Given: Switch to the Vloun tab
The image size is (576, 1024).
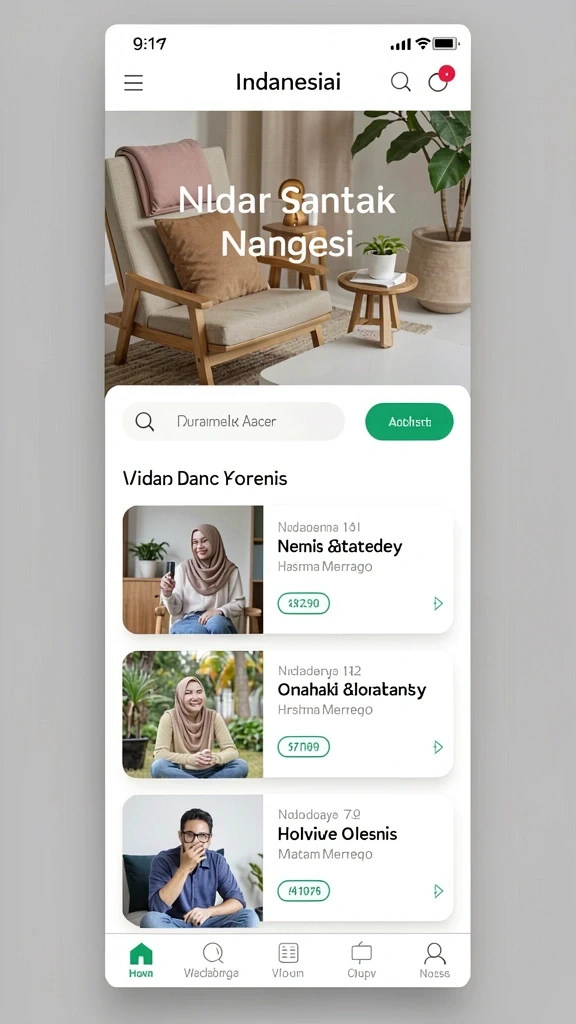Looking at the screenshot, I should click(288, 961).
